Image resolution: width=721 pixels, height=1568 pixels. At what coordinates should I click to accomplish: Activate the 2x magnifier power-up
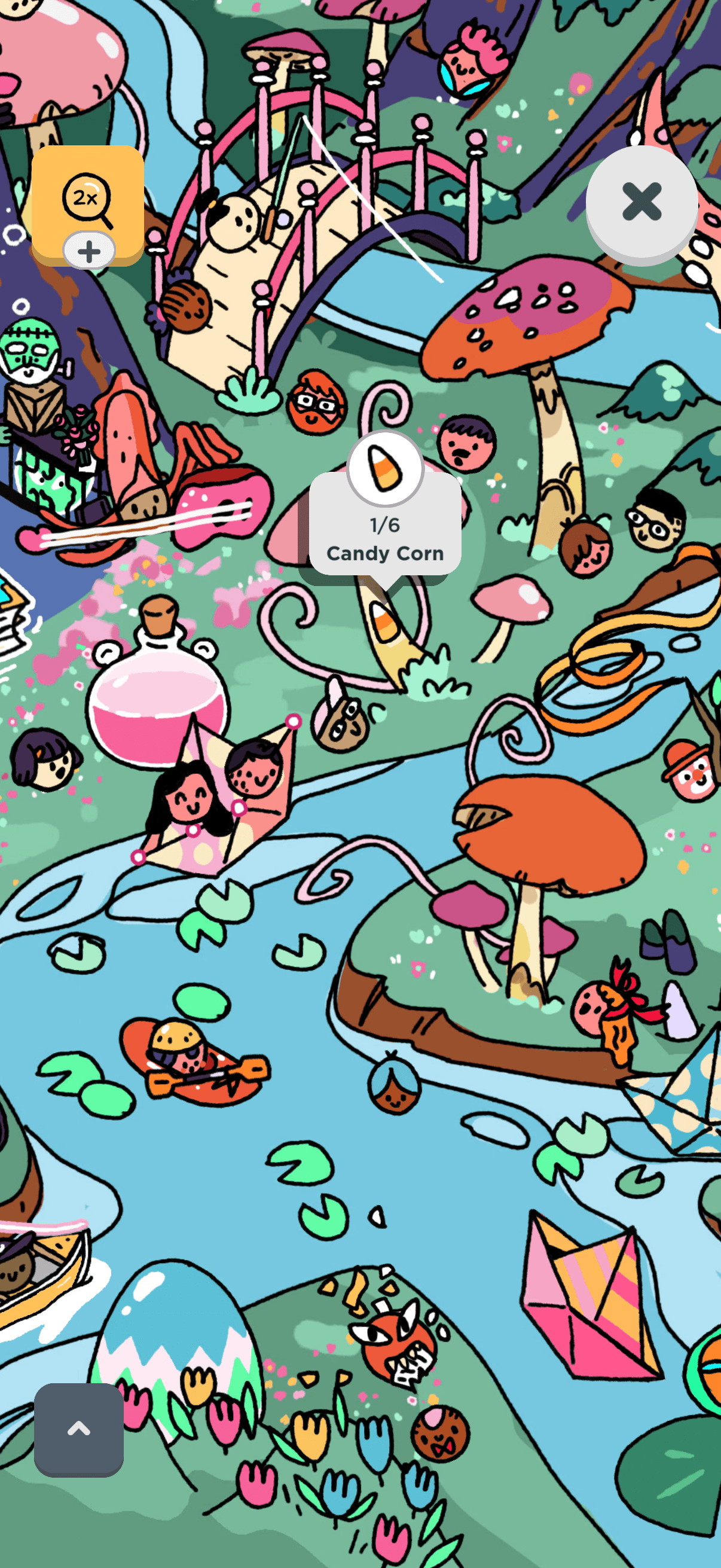coord(87,201)
